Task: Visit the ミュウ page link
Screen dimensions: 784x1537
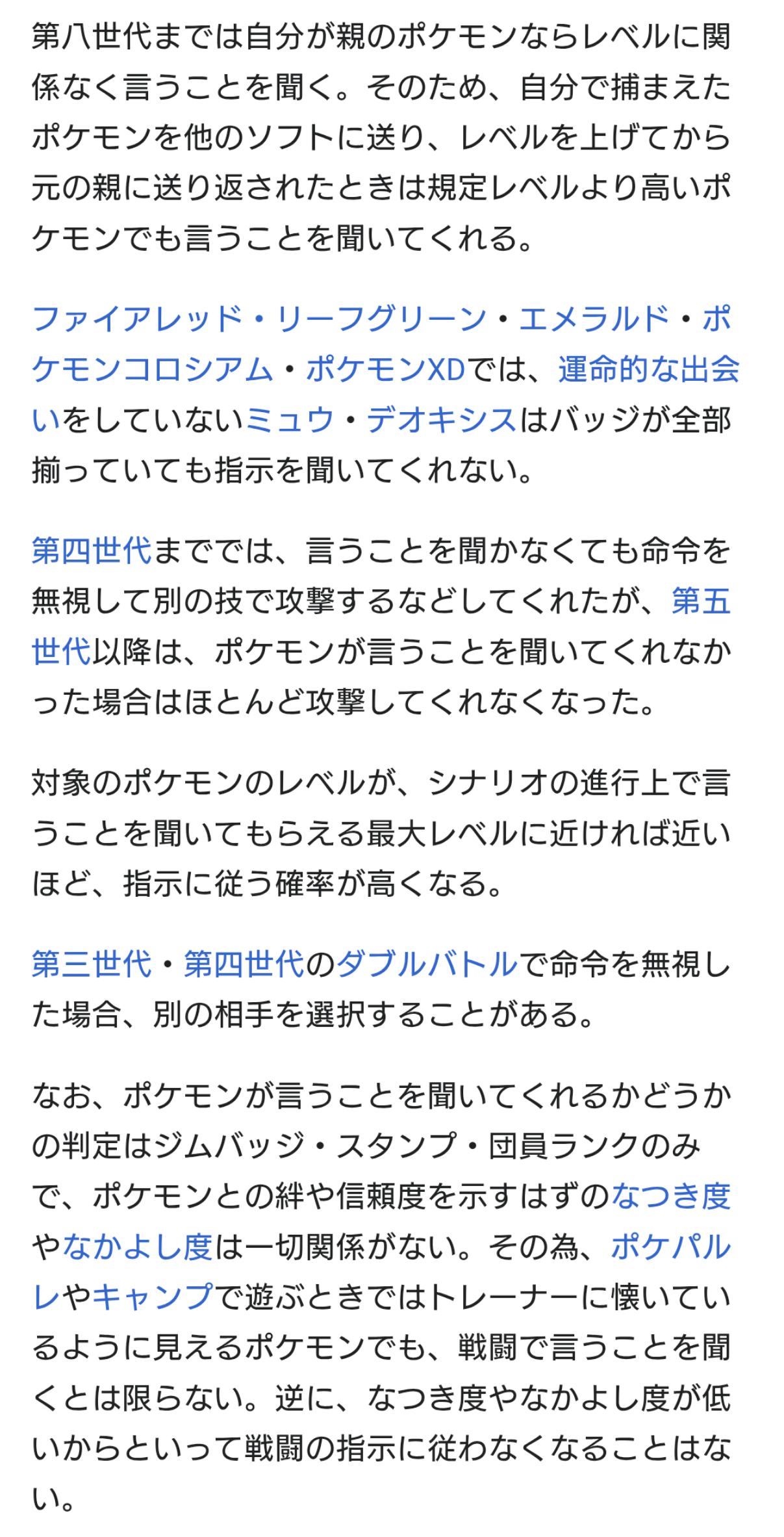Action: click(290, 420)
